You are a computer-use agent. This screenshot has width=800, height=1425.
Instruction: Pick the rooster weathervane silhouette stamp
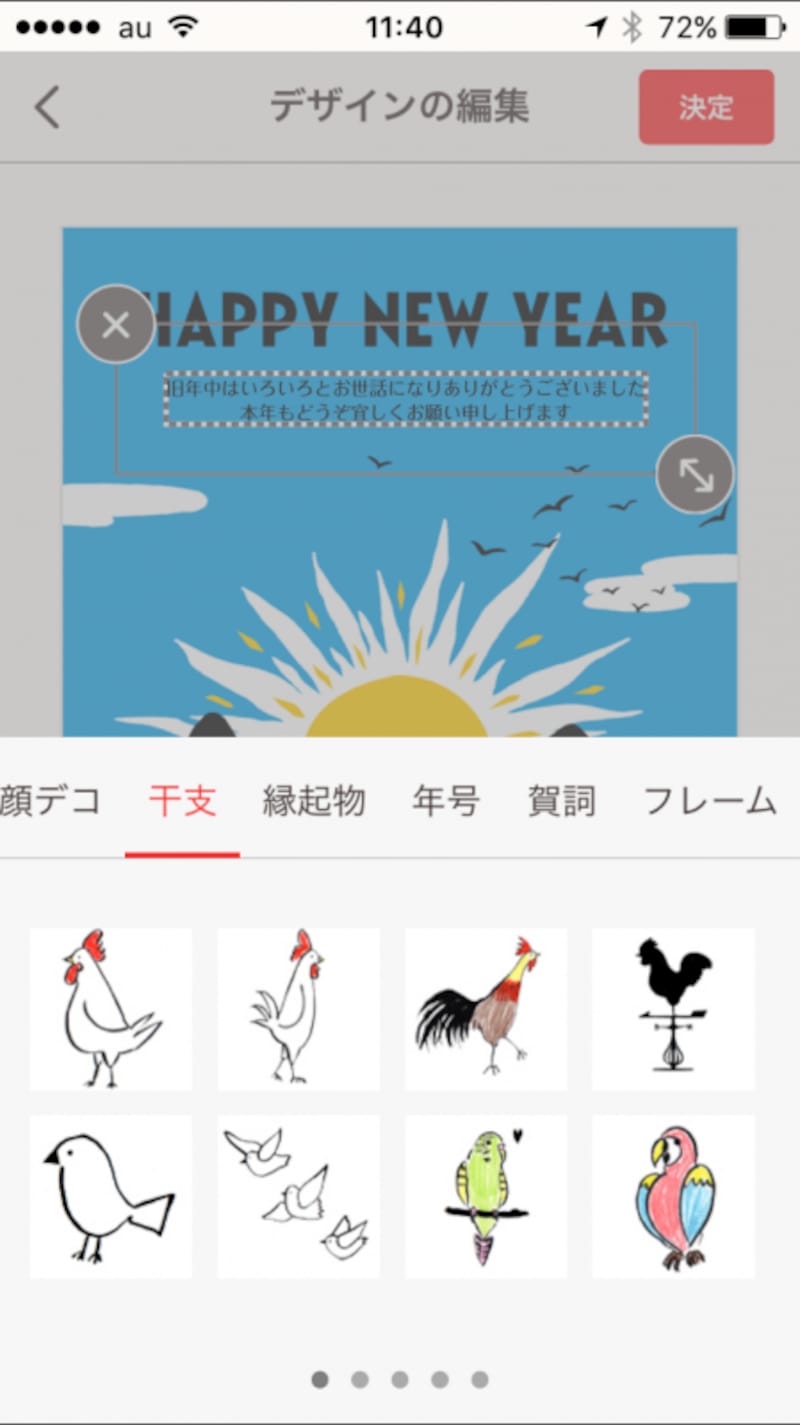(673, 1008)
